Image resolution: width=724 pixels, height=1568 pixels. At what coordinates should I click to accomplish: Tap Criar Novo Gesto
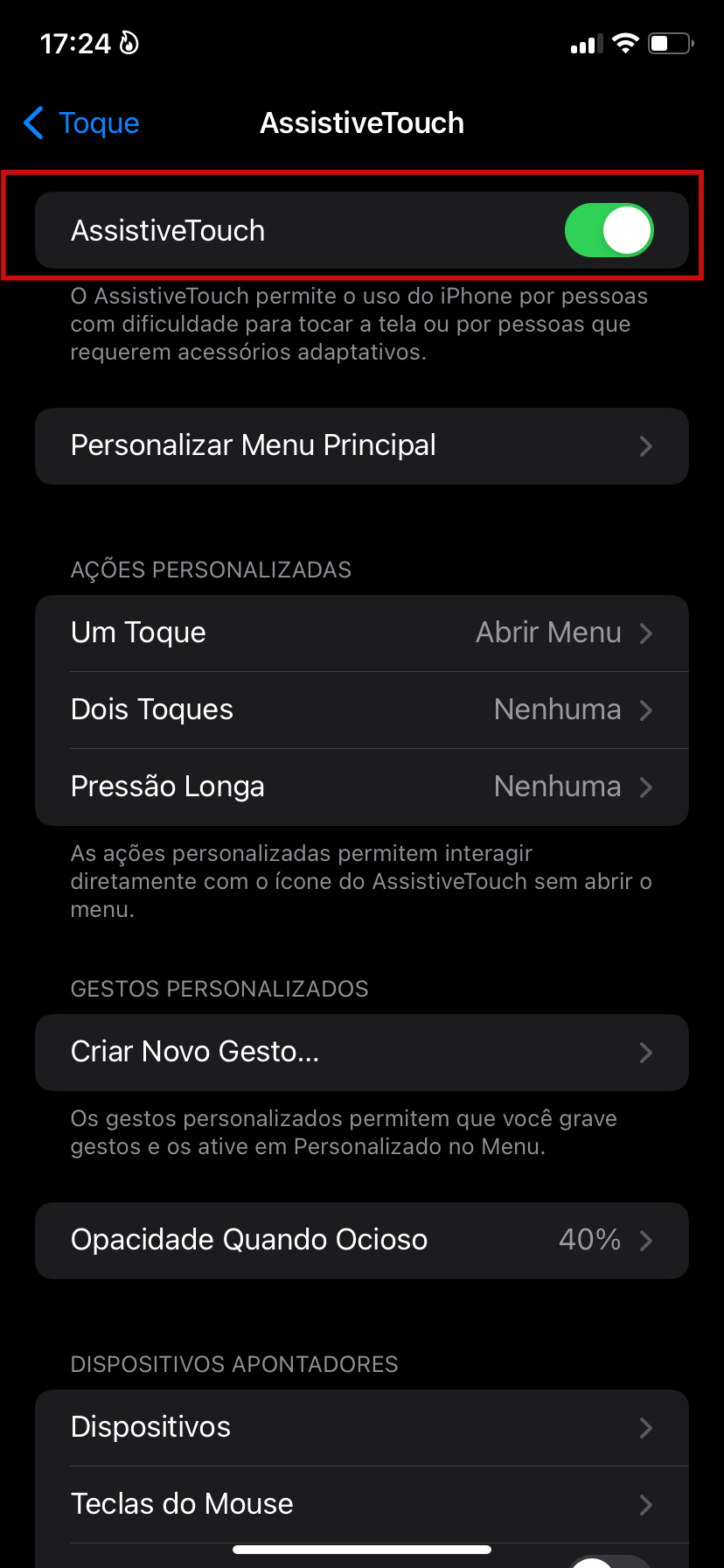[x=362, y=1053]
